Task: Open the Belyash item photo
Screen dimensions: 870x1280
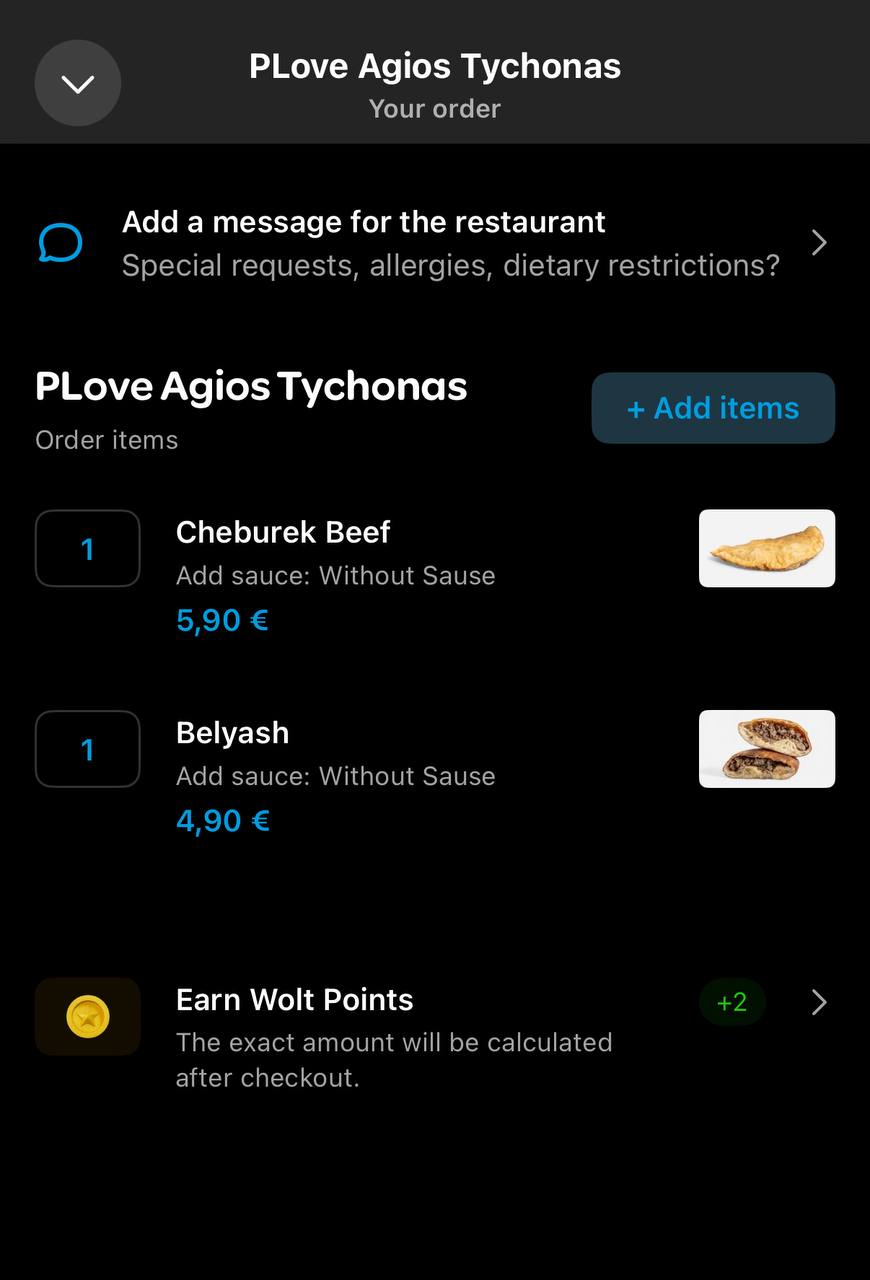Action: pos(766,749)
